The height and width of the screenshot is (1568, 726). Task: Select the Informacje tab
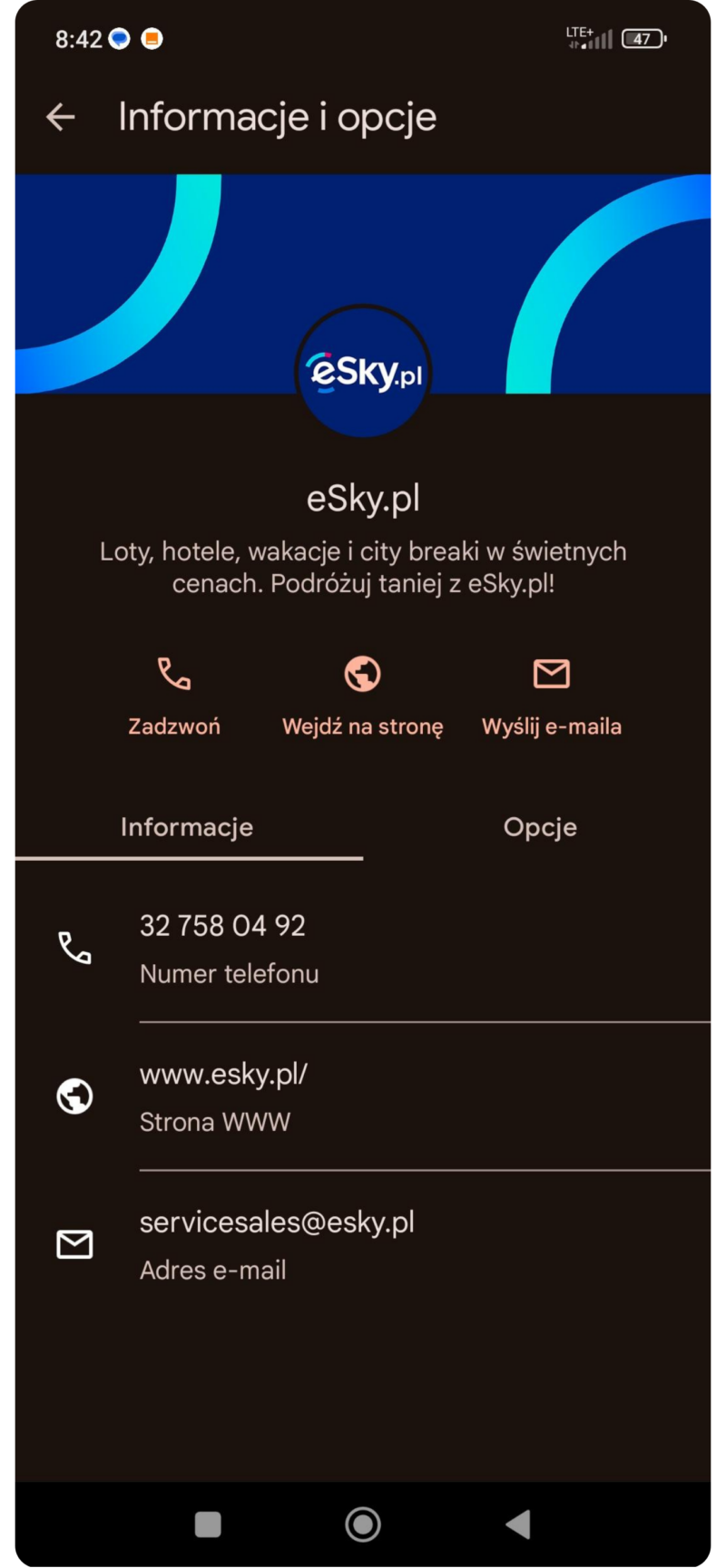187,827
